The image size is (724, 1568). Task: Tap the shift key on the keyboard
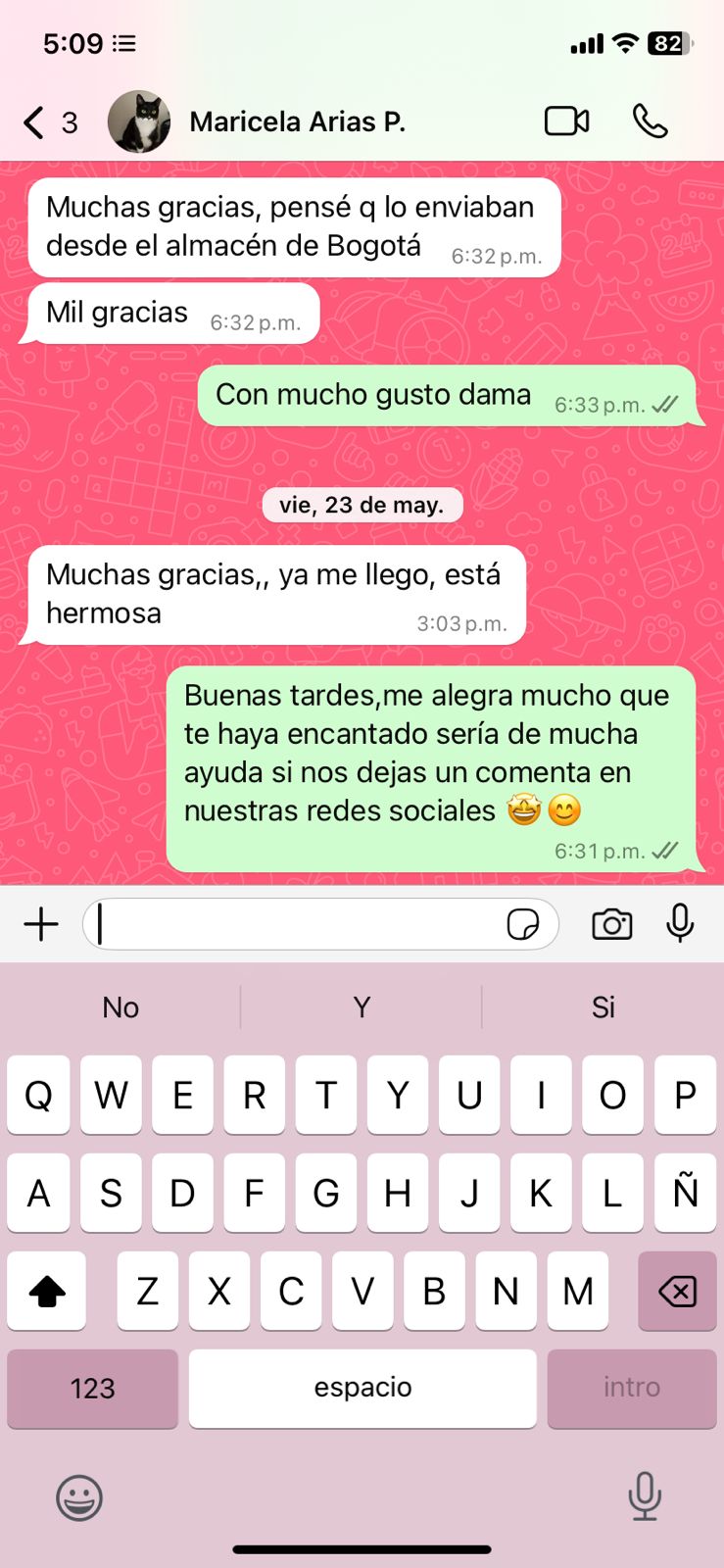click(x=46, y=1292)
